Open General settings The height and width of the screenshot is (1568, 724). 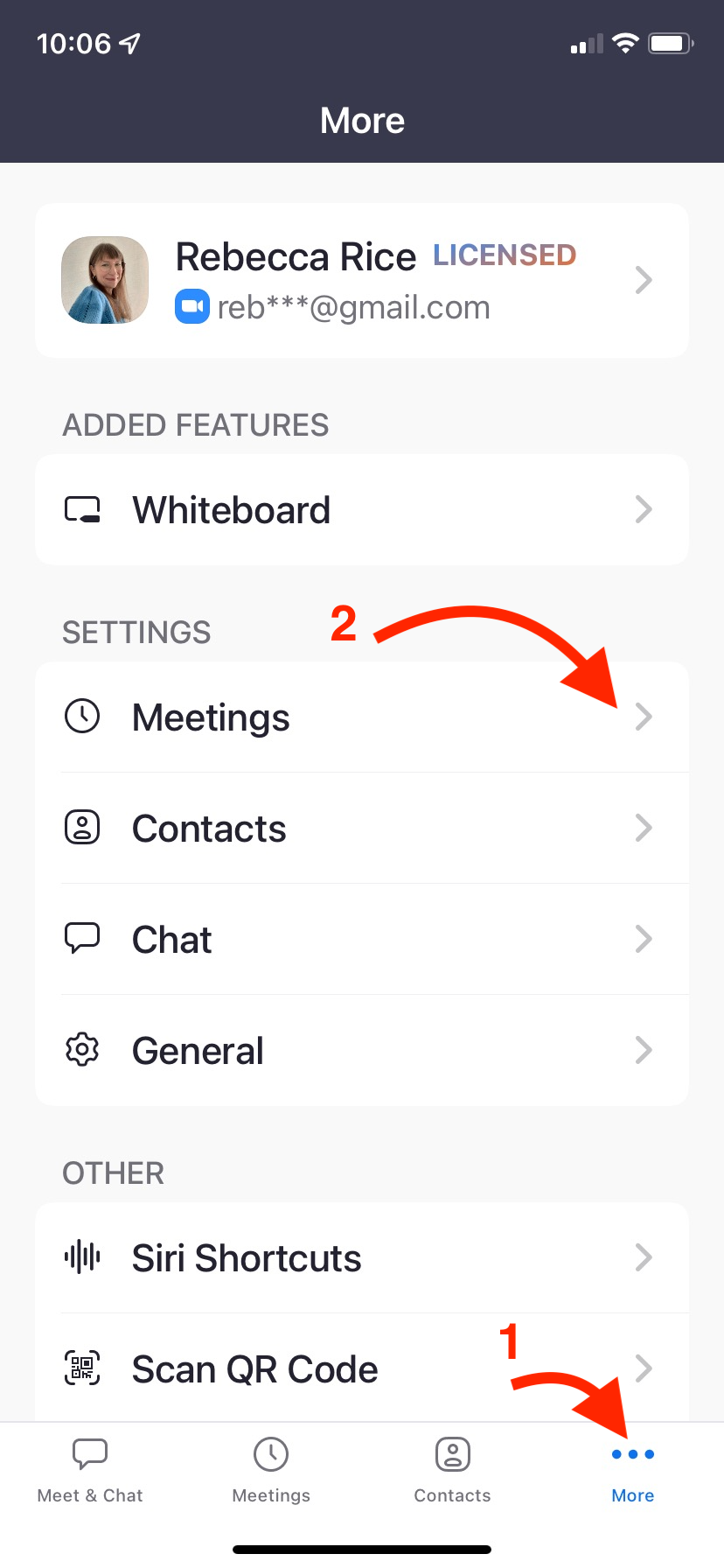pyautogui.click(x=361, y=1051)
